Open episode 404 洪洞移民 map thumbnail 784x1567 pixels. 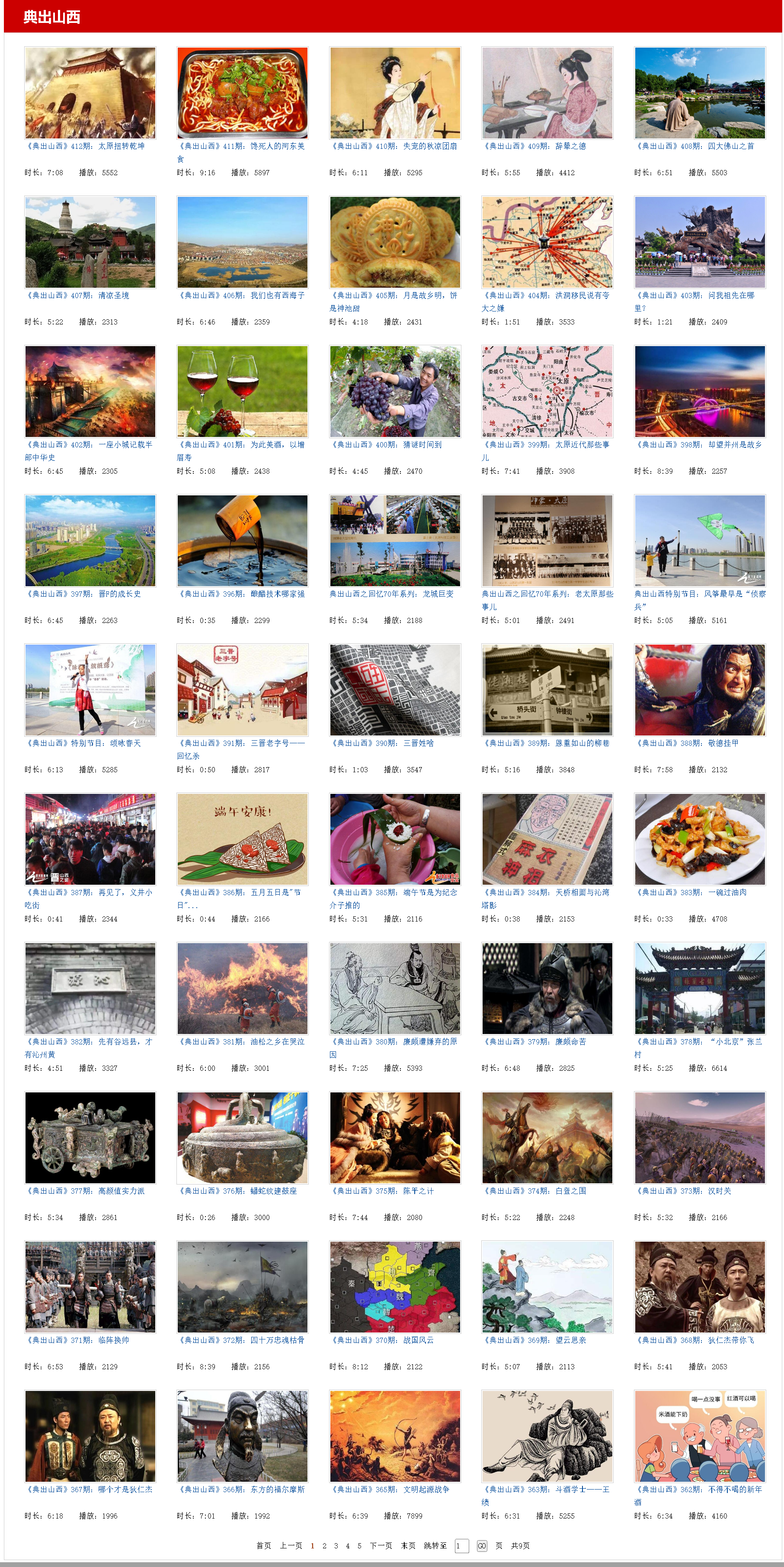[547, 242]
